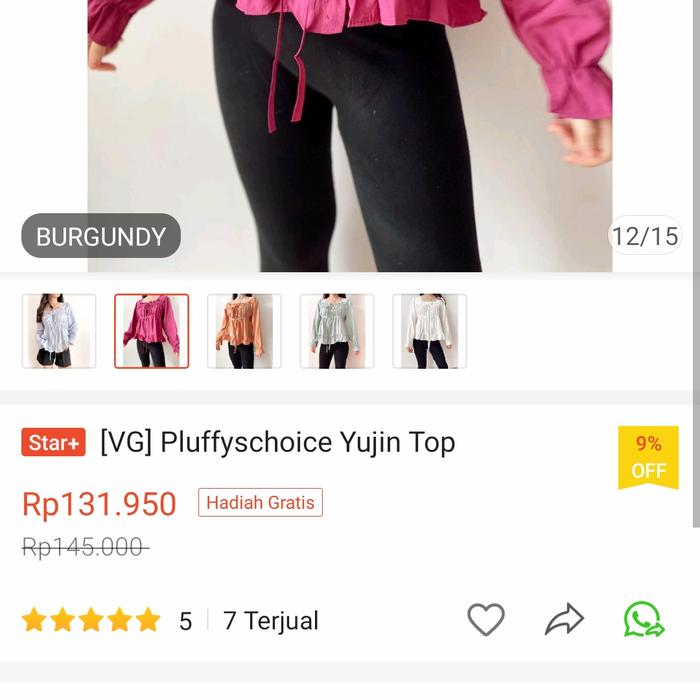Select the orange top thumbnail

tap(244, 331)
